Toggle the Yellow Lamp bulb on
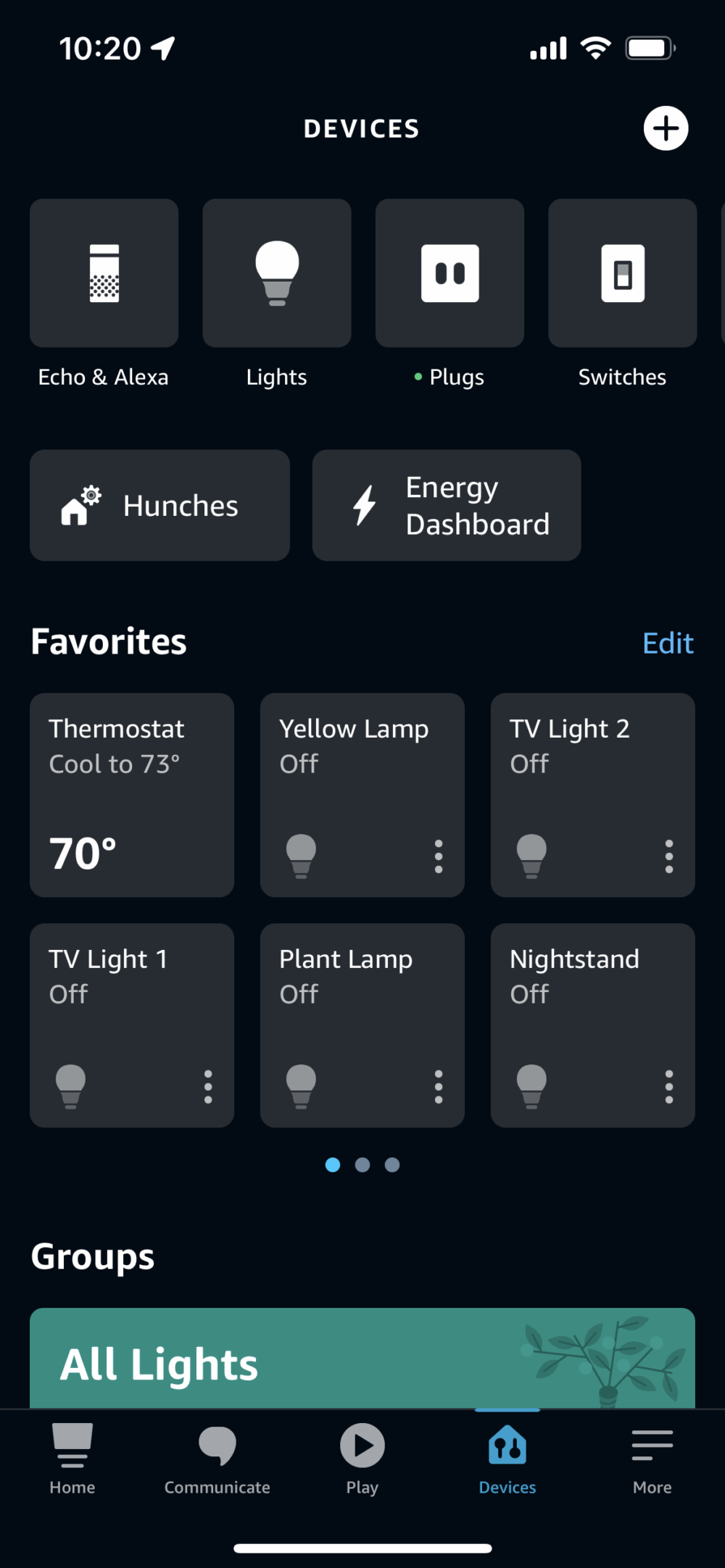This screenshot has height=1568, width=725. click(x=302, y=855)
